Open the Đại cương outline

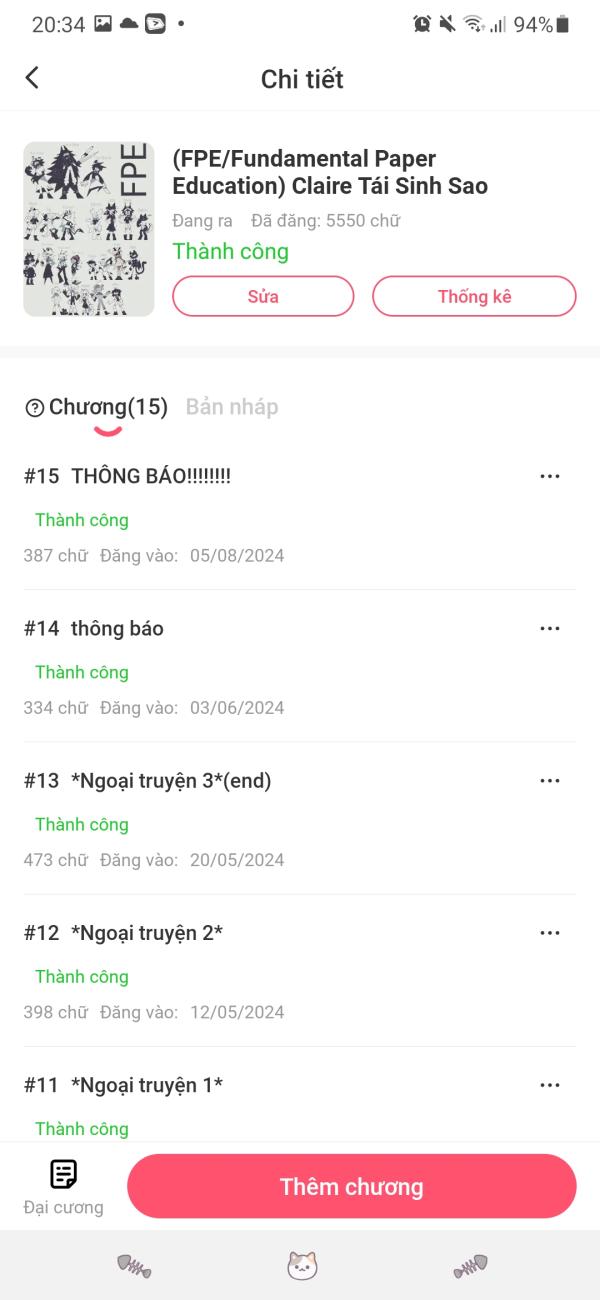(63, 1187)
